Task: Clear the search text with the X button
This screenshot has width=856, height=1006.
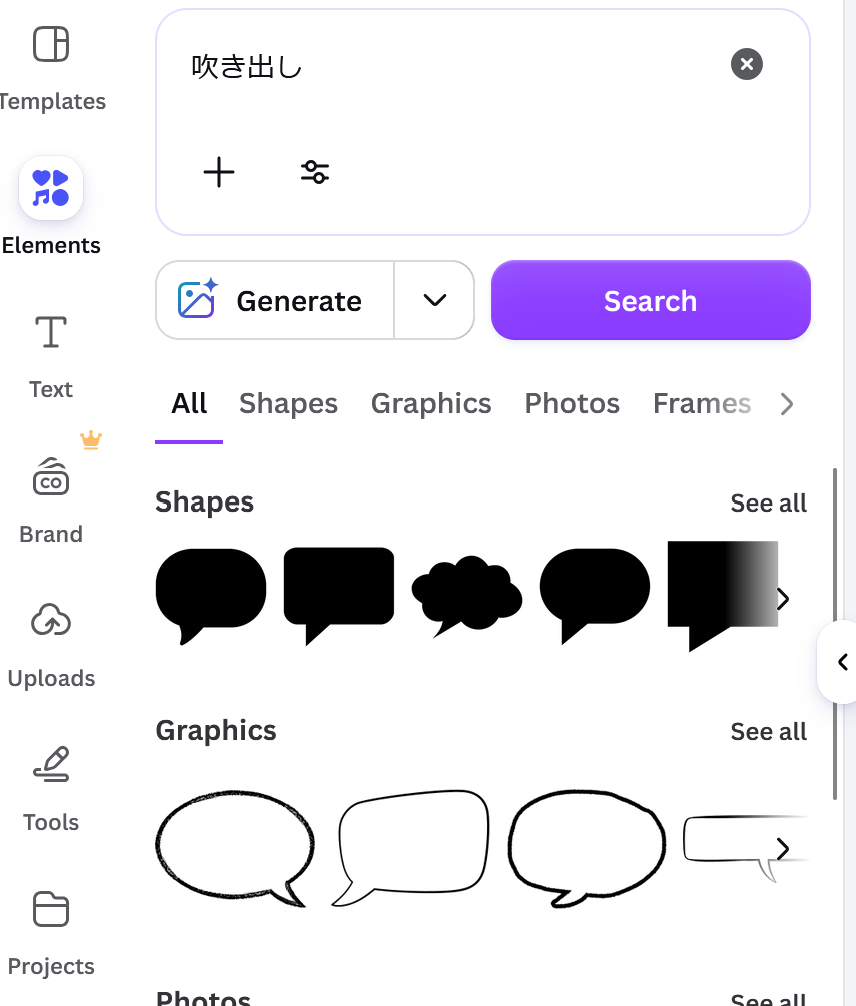Action: (746, 64)
